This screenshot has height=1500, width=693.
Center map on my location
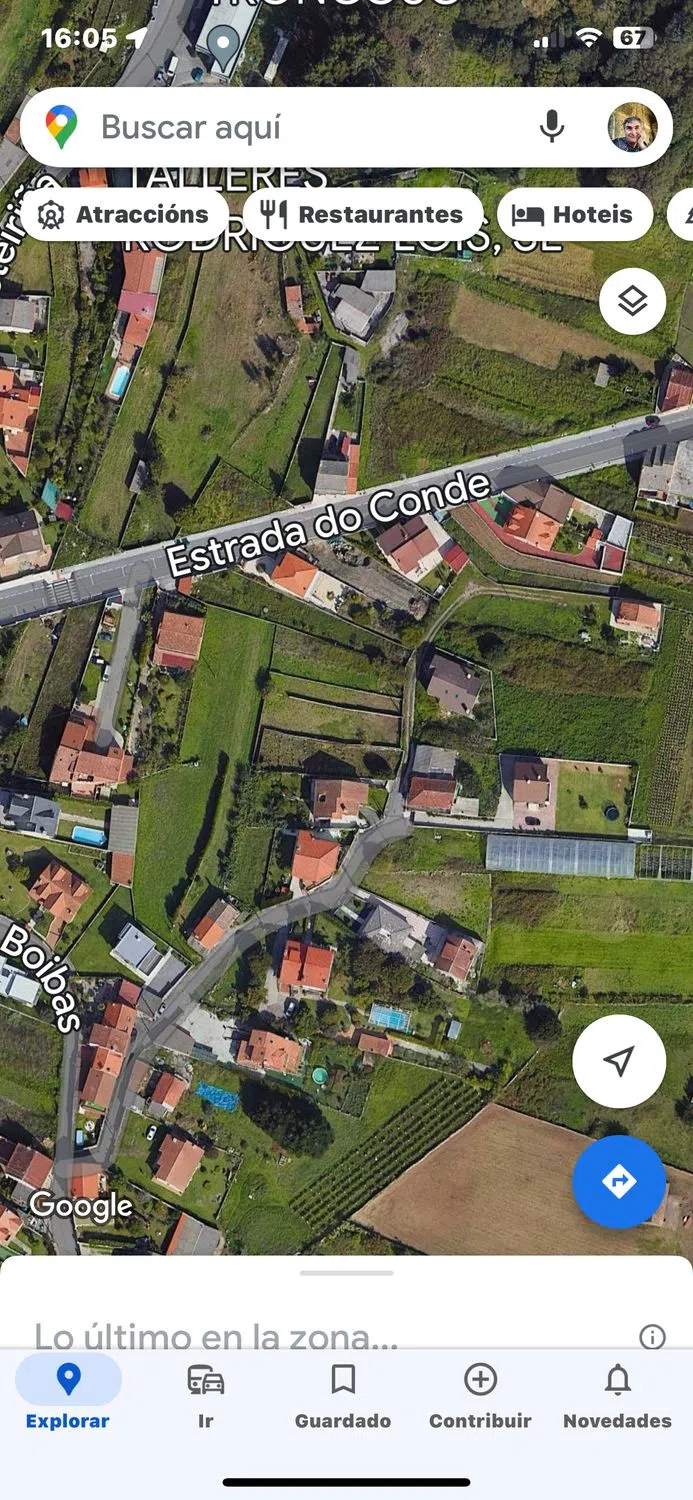[x=619, y=1061]
